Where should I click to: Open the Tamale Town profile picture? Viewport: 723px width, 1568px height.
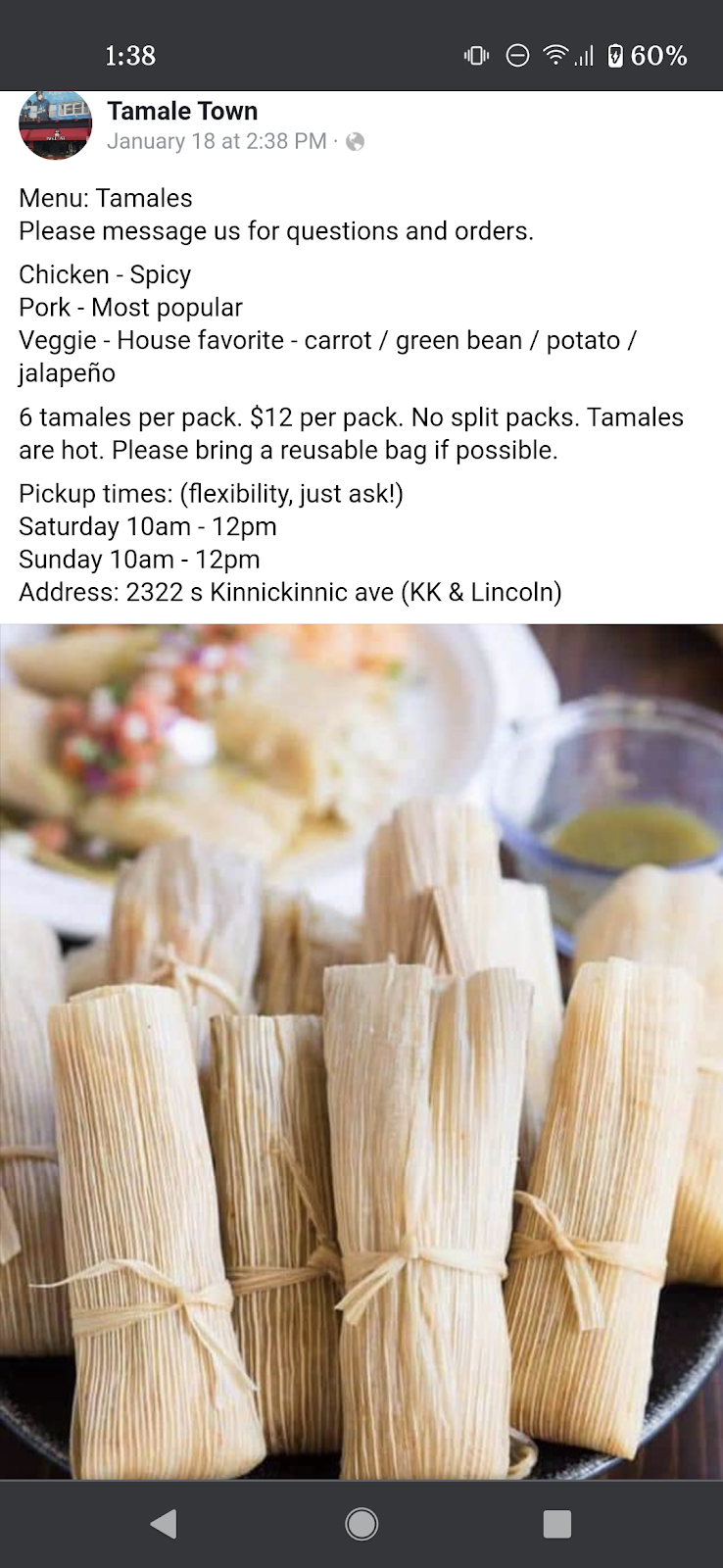click(55, 125)
